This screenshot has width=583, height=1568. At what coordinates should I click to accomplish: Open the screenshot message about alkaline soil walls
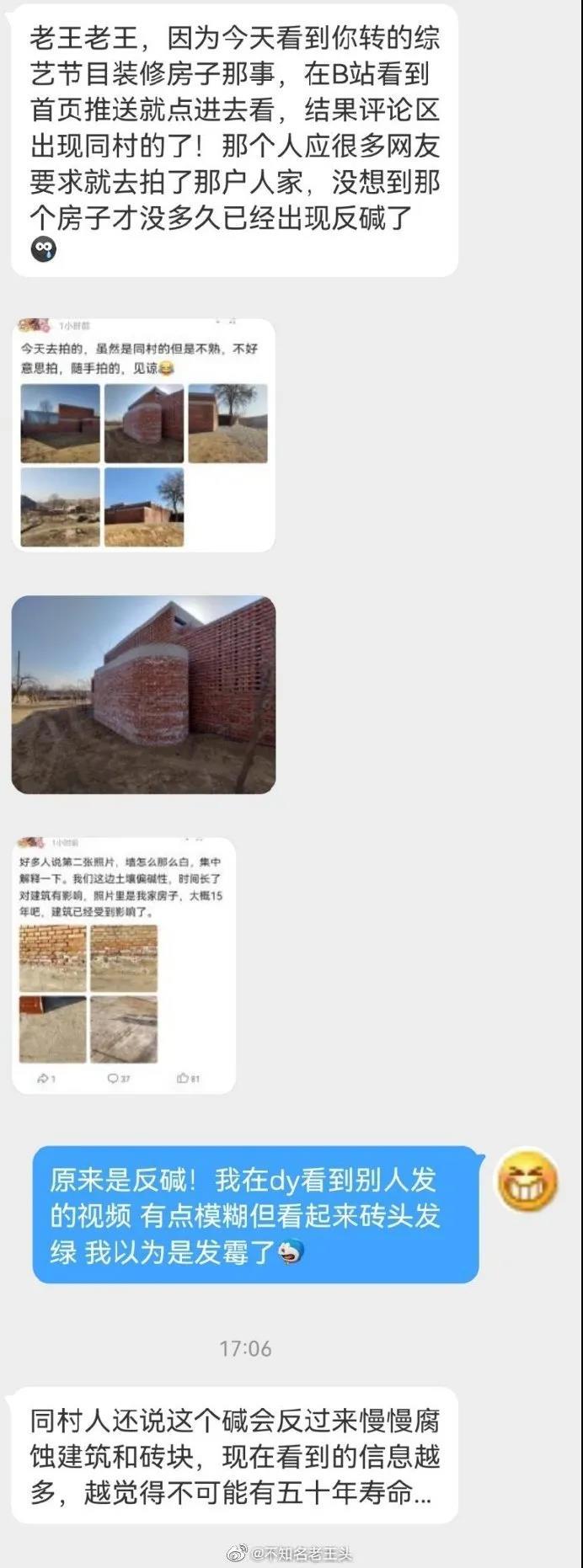click(124, 965)
